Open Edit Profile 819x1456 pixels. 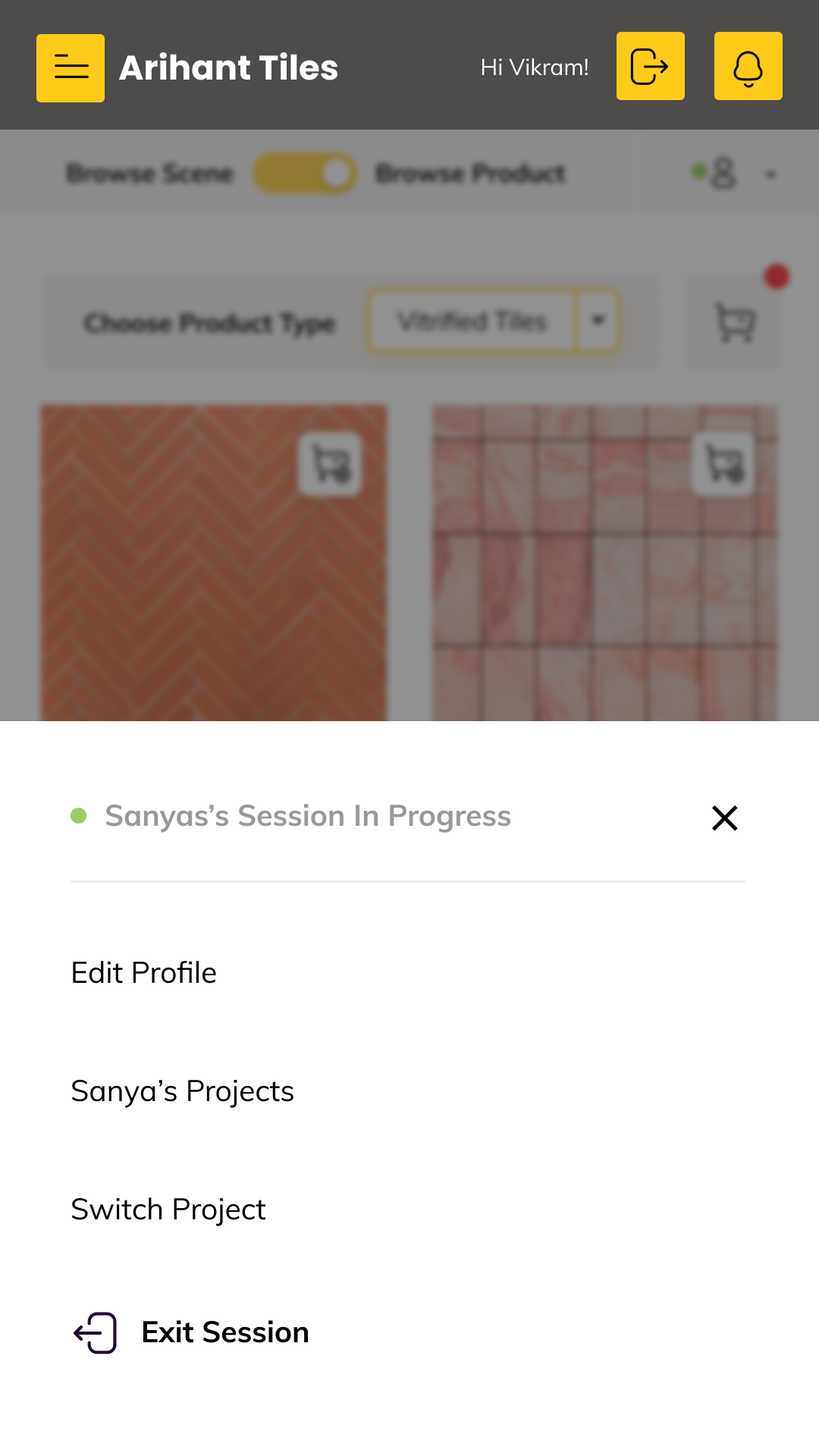[x=144, y=973]
